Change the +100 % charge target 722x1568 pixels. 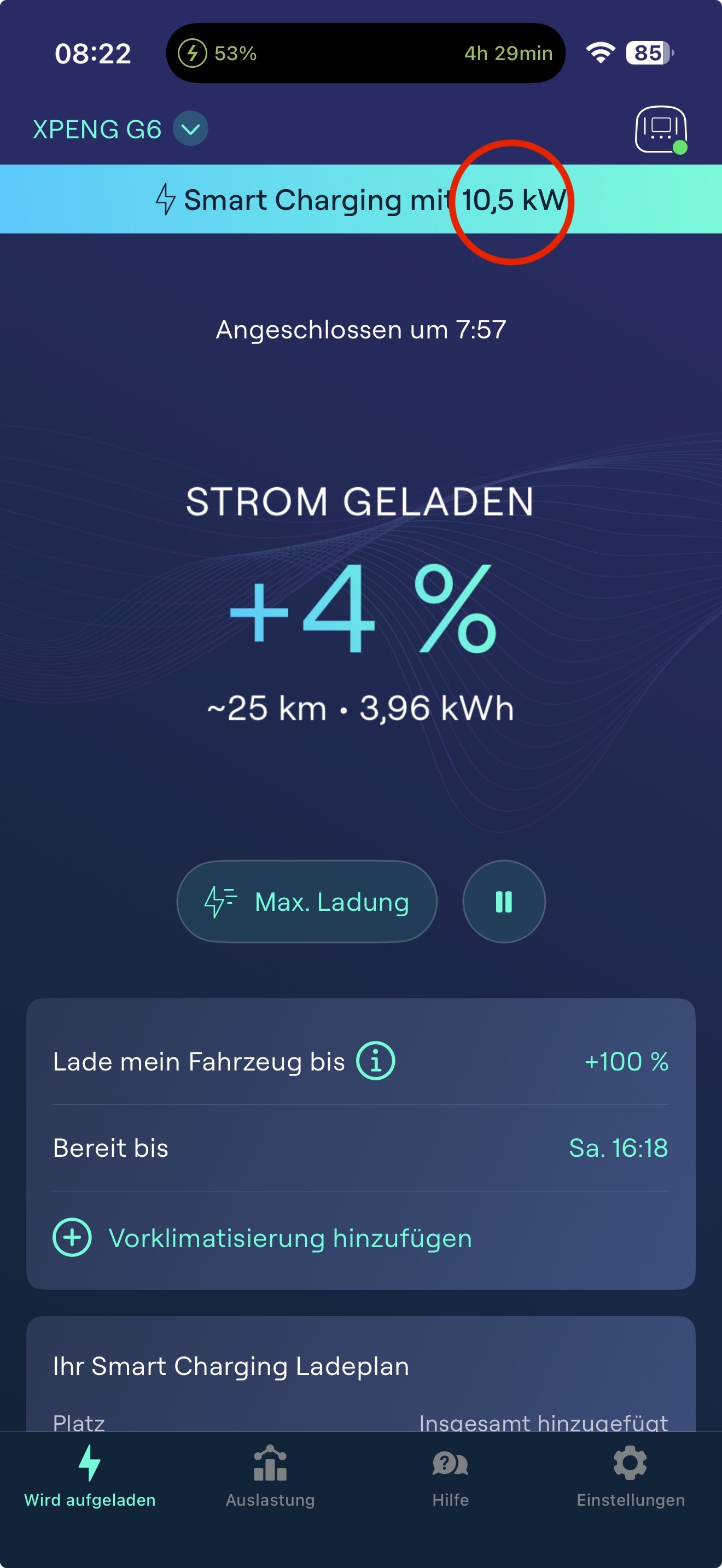[x=626, y=1062]
